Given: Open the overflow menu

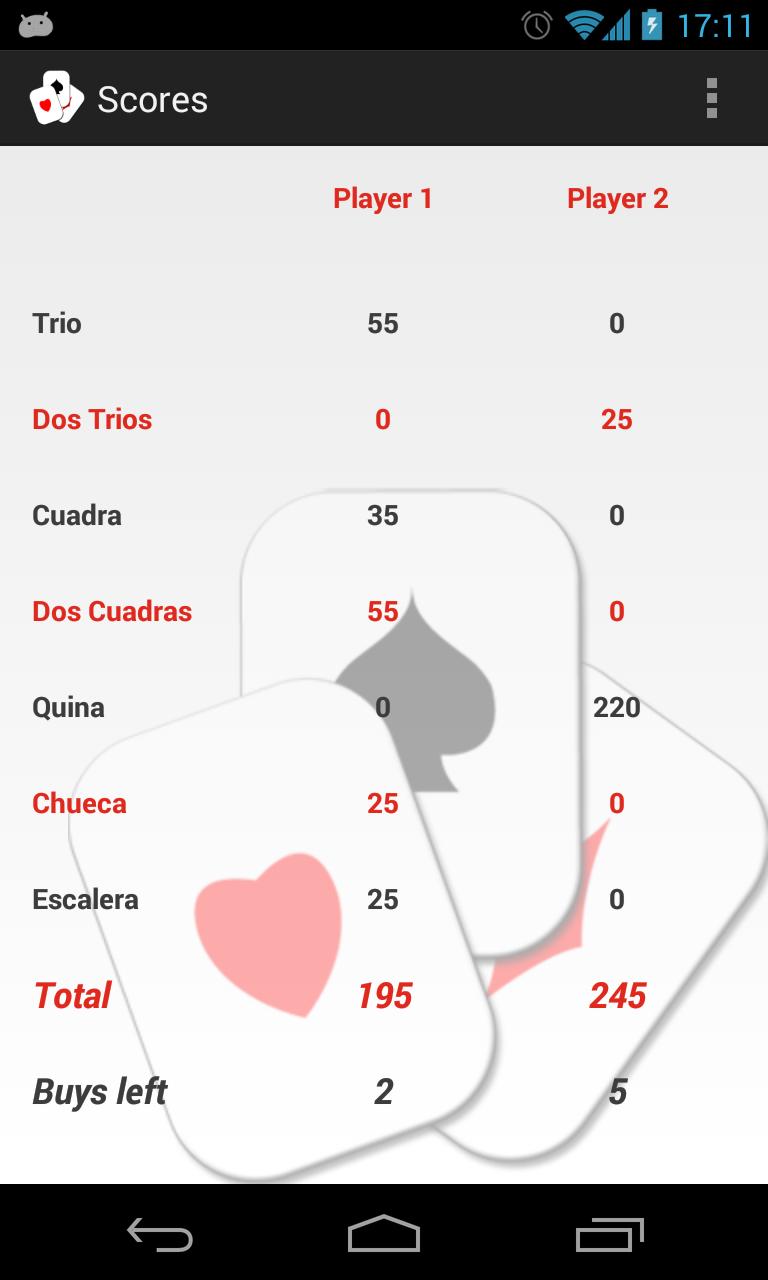Looking at the screenshot, I should click(711, 99).
